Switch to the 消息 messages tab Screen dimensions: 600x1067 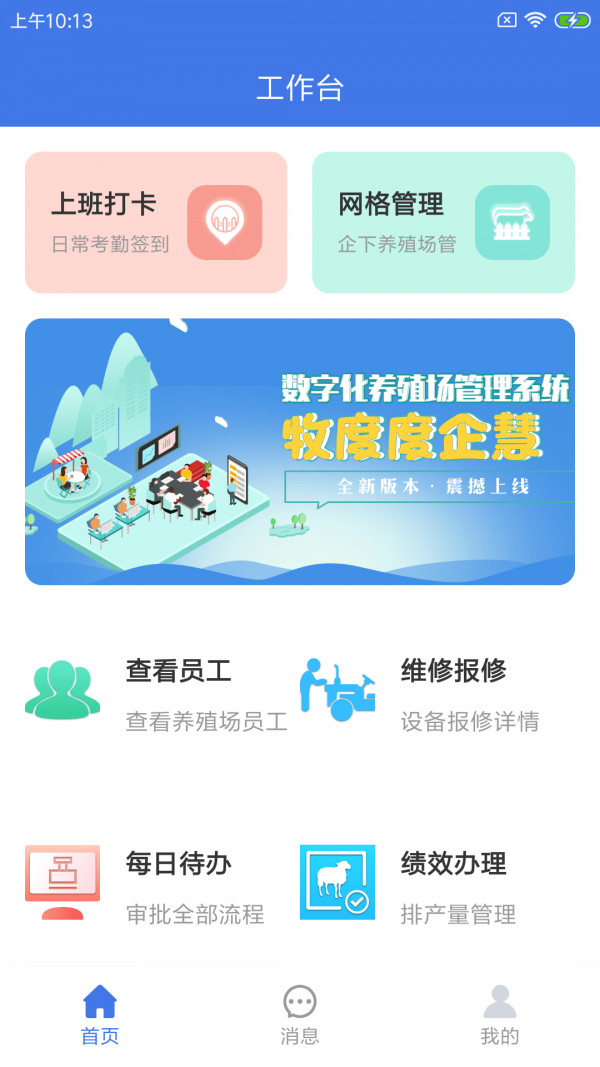(x=300, y=1014)
